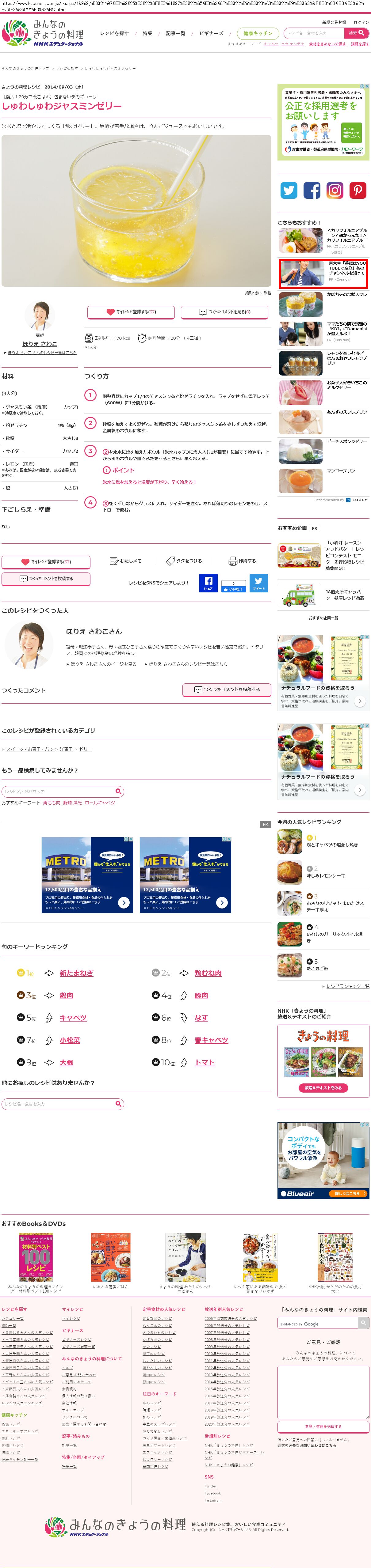371x1568 pixels.
Task: Send feedback with 意見・感想を送信する button
Action: [x=323, y=1426]
